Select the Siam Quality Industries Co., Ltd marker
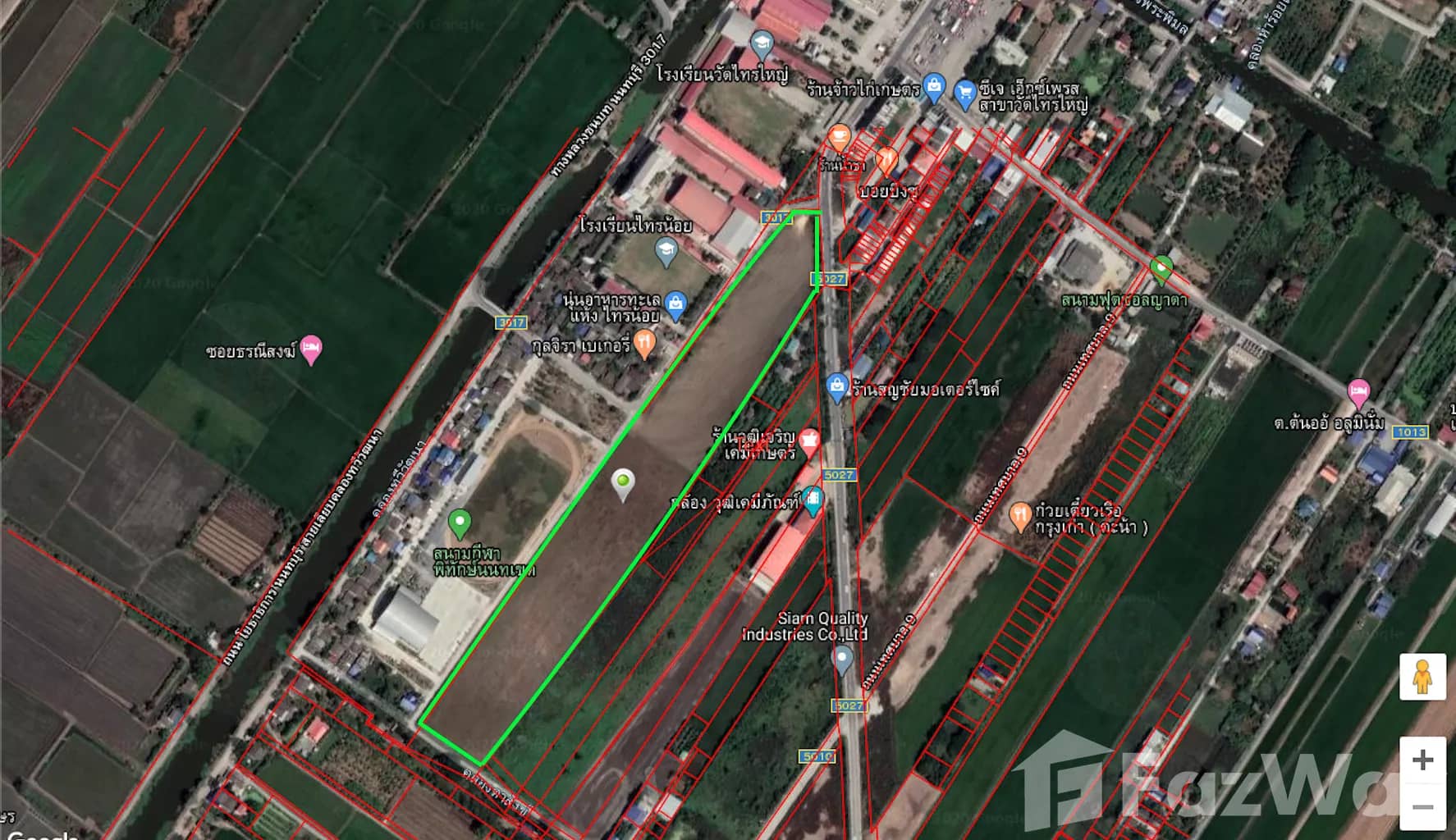This screenshot has width=1456, height=840. (x=841, y=660)
